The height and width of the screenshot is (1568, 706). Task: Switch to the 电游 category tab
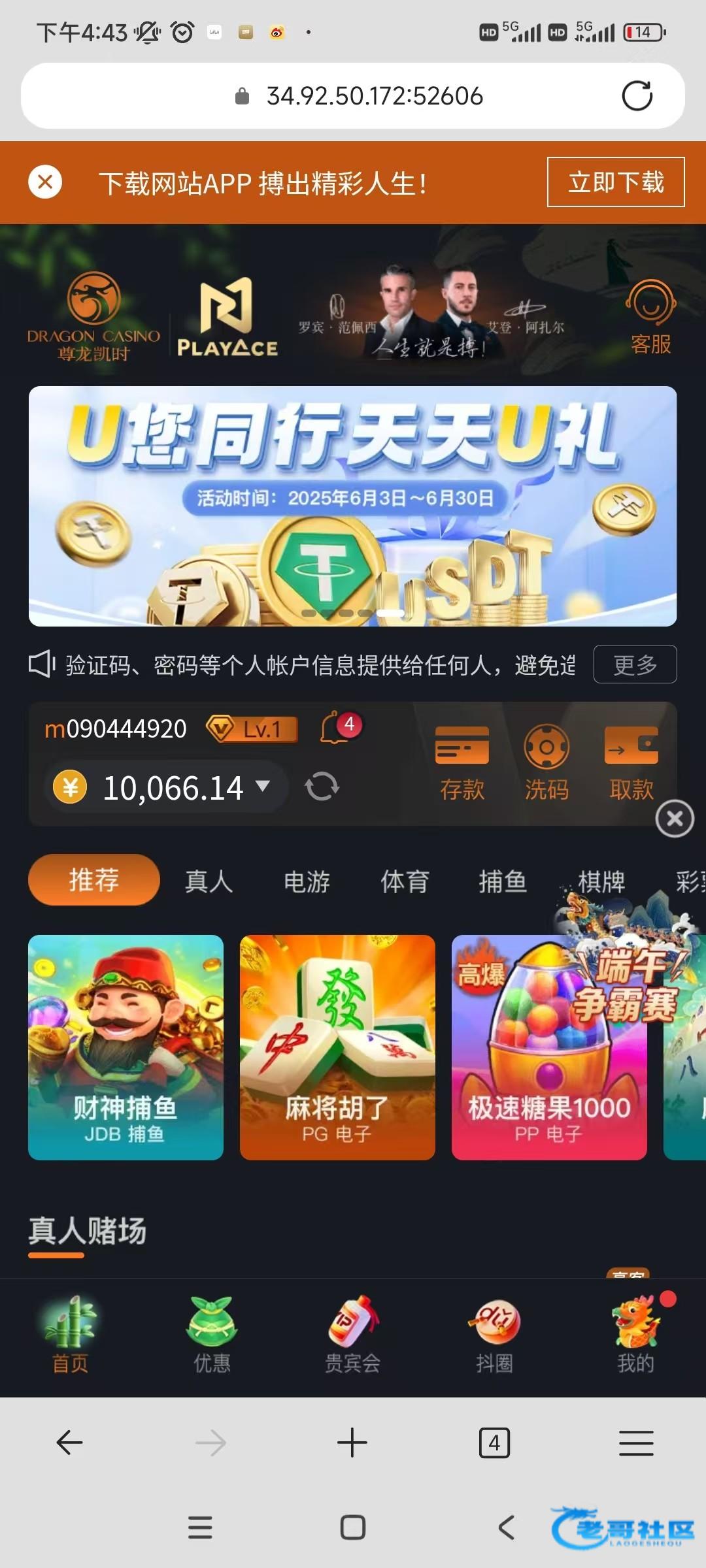(x=307, y=881)
